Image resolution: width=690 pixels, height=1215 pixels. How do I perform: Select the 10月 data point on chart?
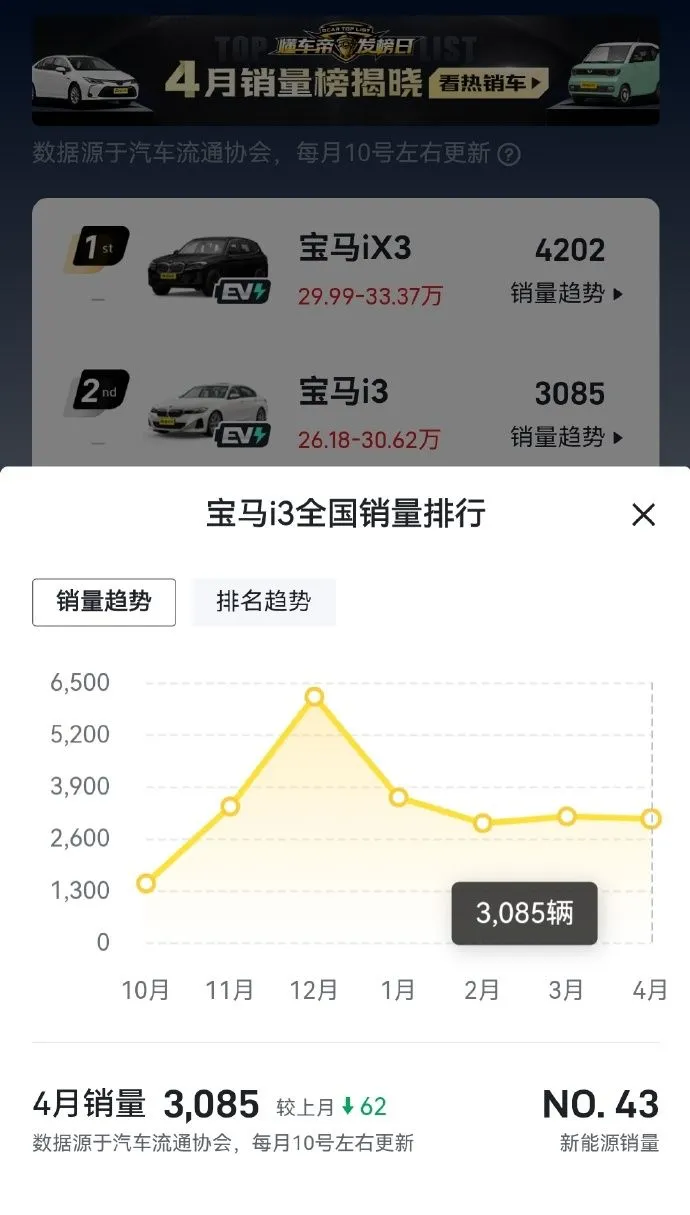[146, 883]
